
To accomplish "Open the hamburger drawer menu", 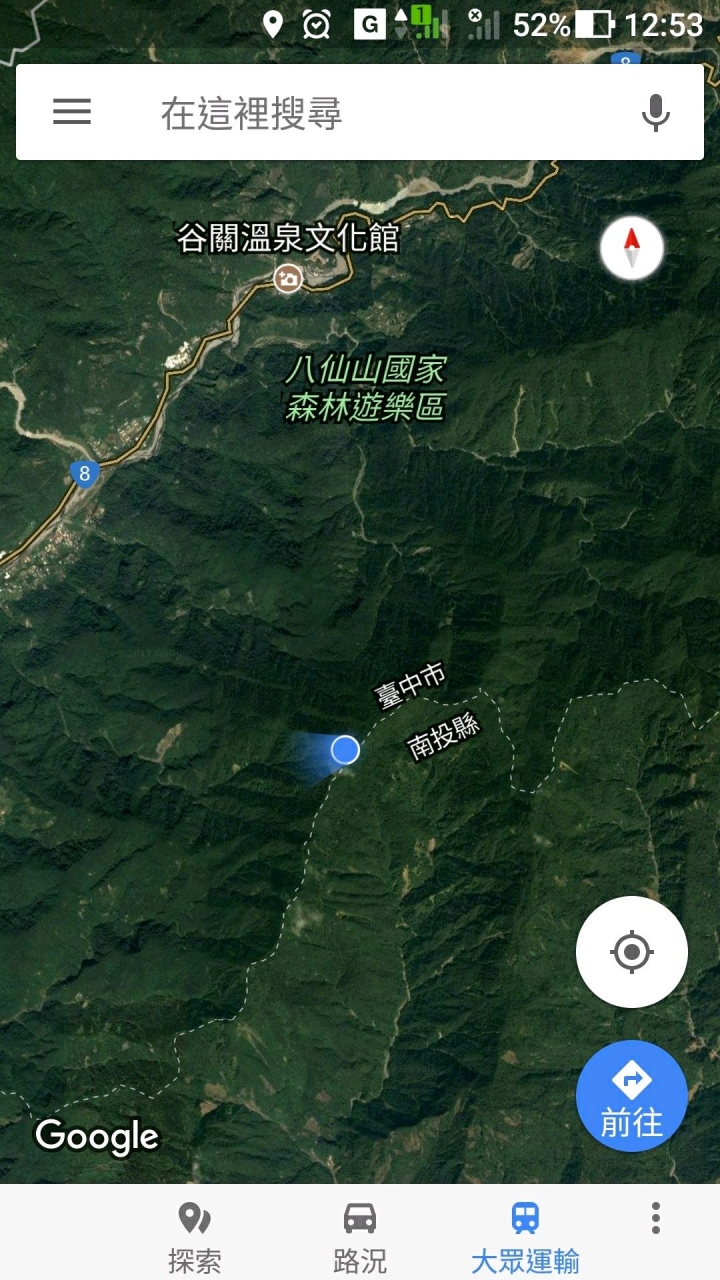I will tap(72, 112).
